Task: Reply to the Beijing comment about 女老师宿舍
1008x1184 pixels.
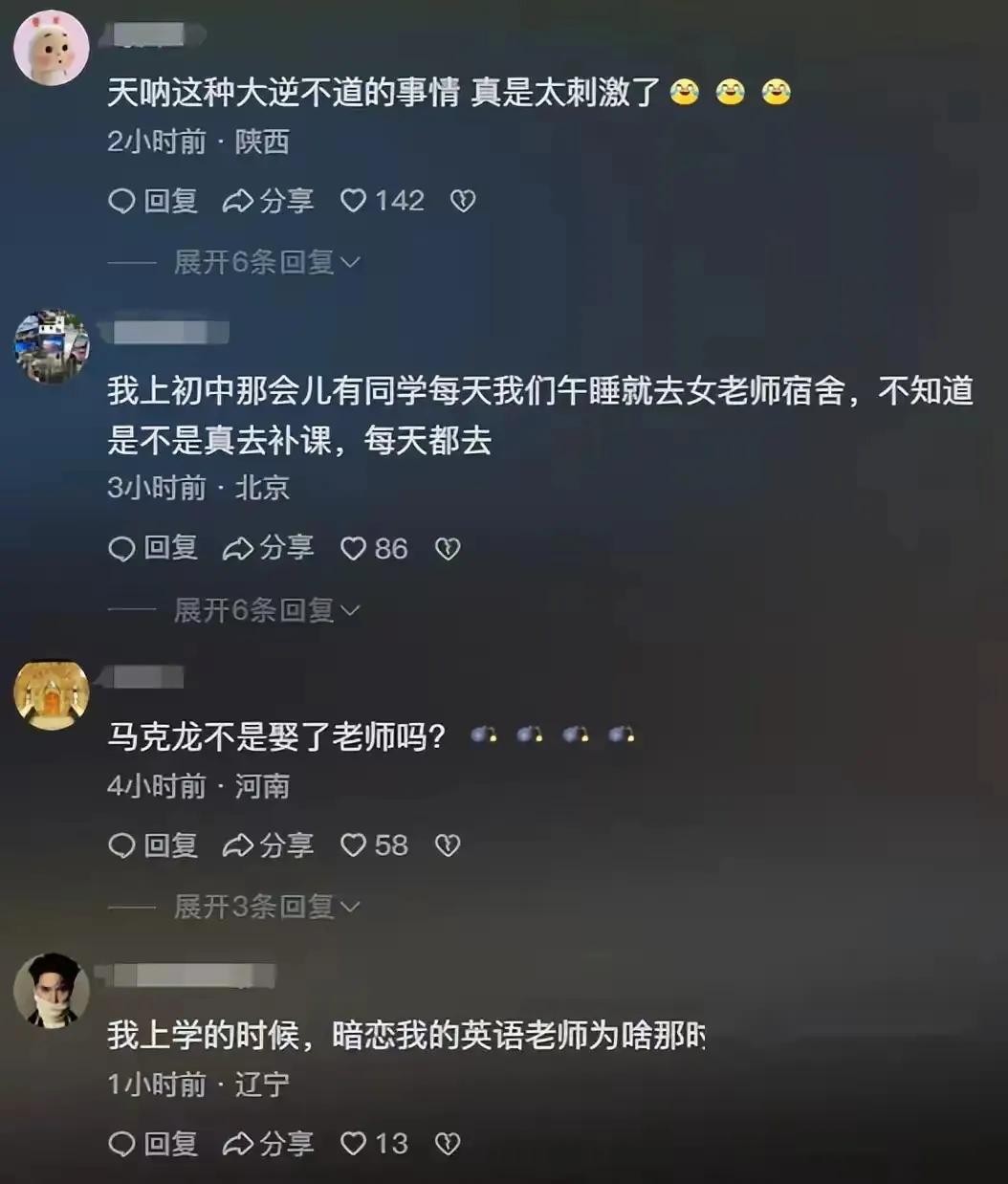Action: click(x=153, y=548)
